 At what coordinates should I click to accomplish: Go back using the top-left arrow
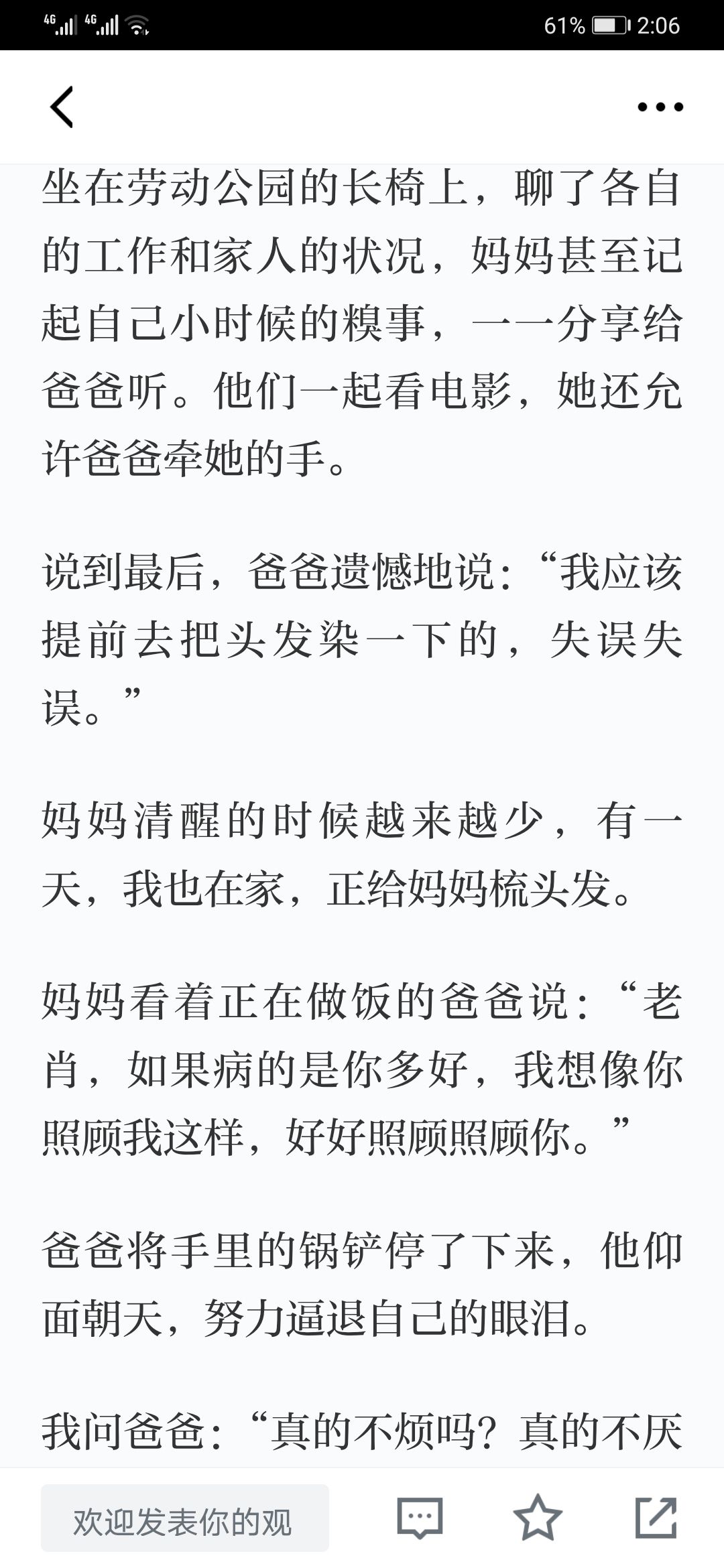[x=62, y=107]
